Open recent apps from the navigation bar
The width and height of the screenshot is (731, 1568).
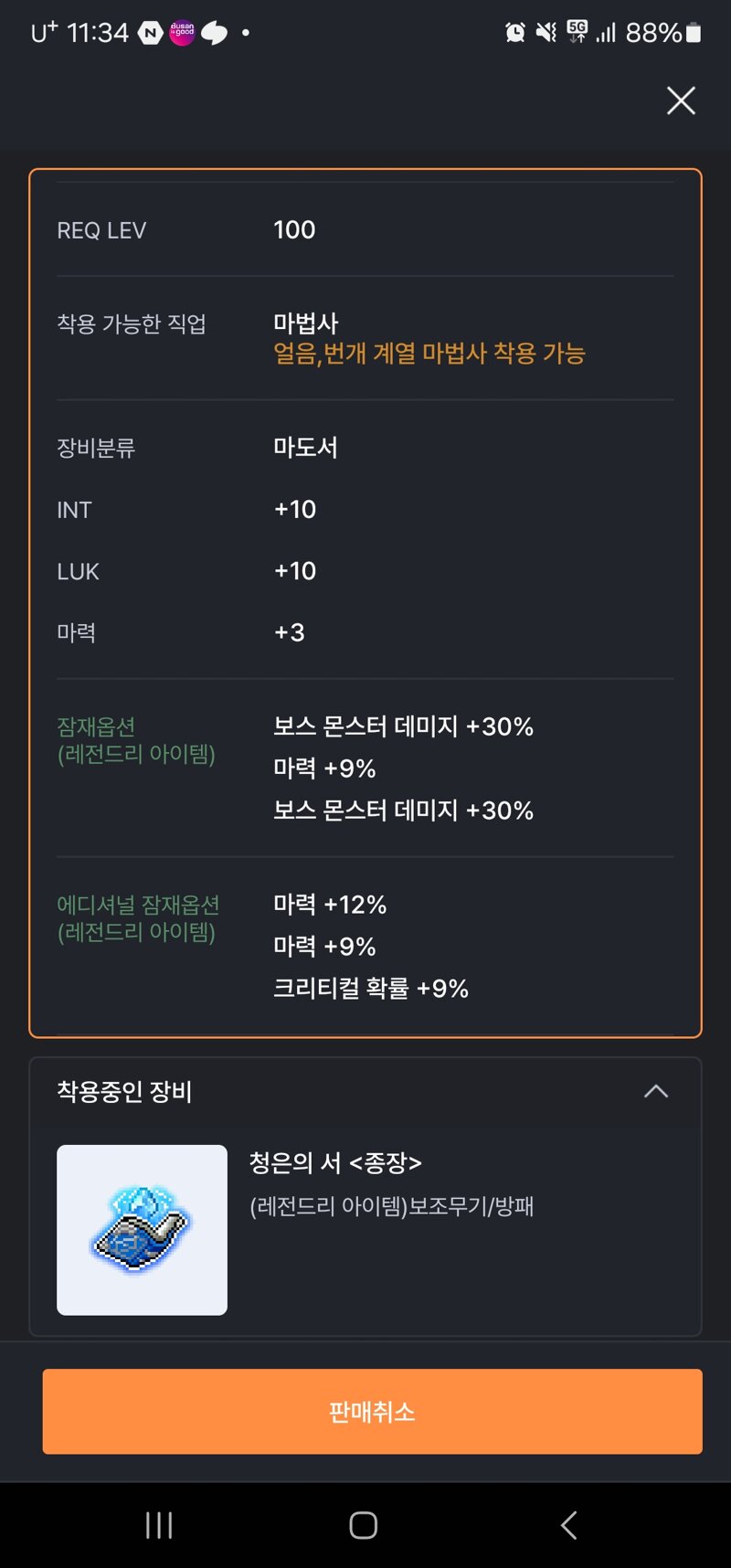click(x=159, y=1524)
